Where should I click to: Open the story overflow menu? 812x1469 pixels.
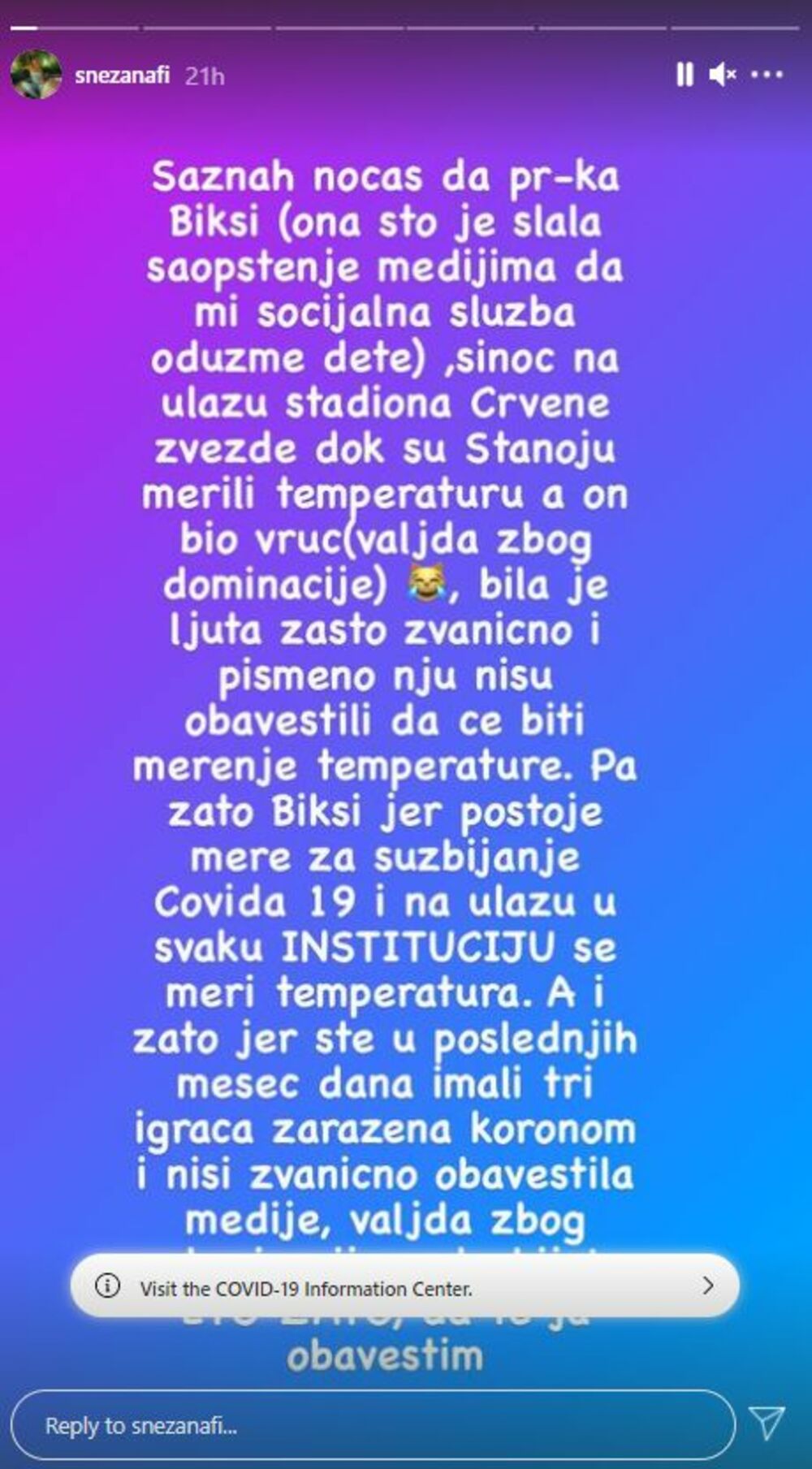click(767, 76)
